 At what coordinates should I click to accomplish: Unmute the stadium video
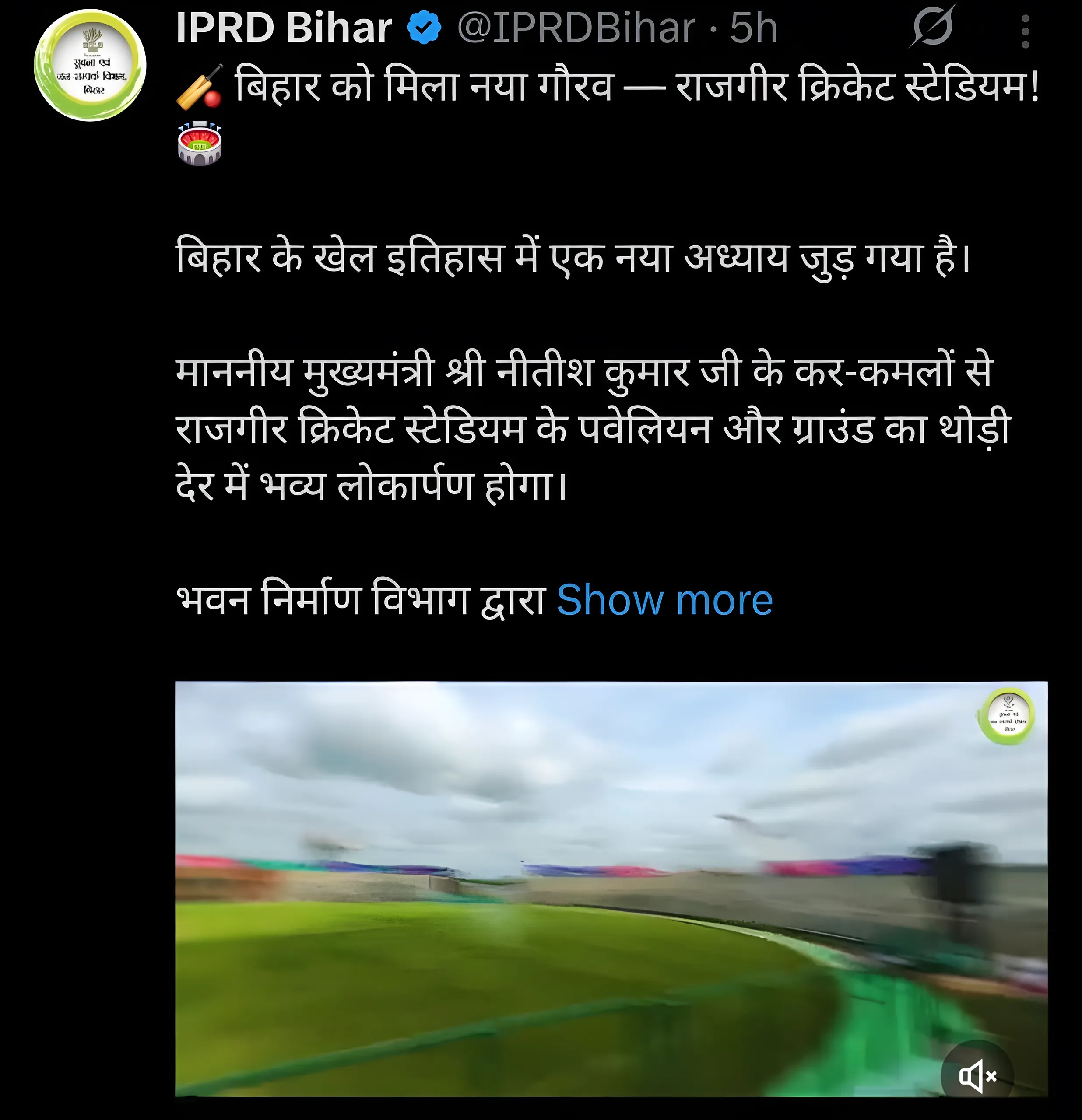point(977,1076)
